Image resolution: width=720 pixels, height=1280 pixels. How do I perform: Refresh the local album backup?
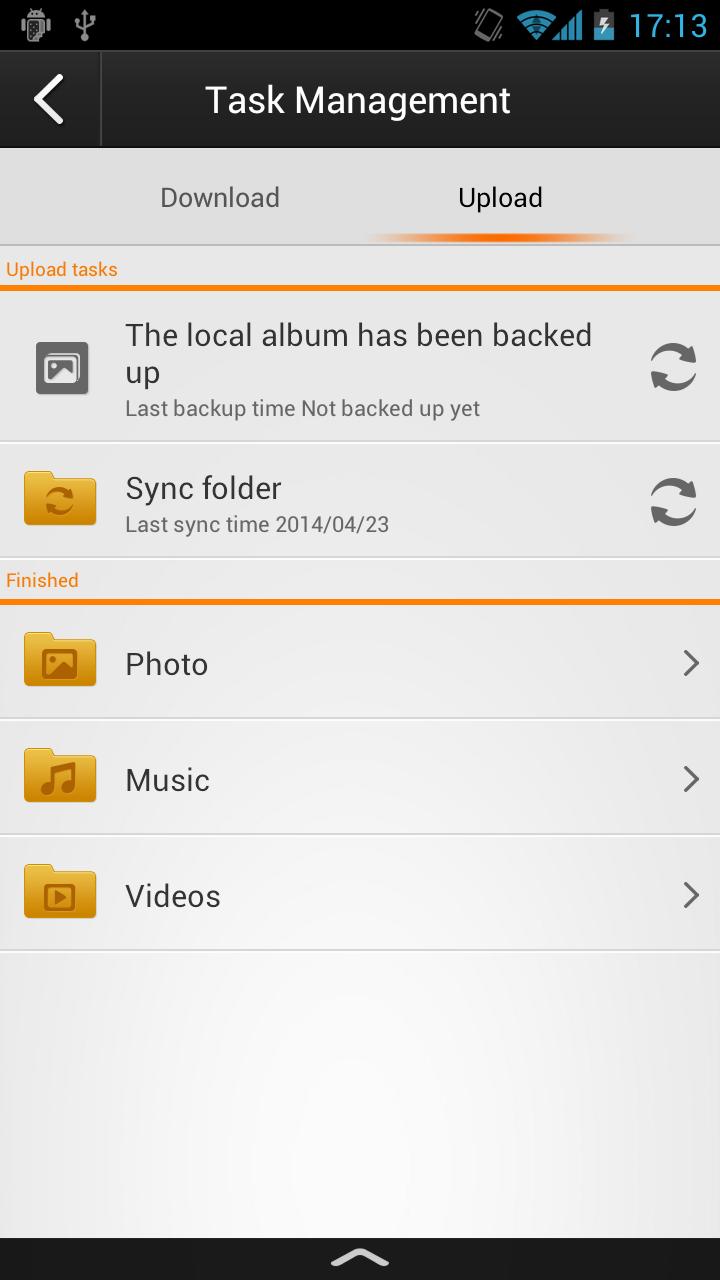(x=673, y=368)
